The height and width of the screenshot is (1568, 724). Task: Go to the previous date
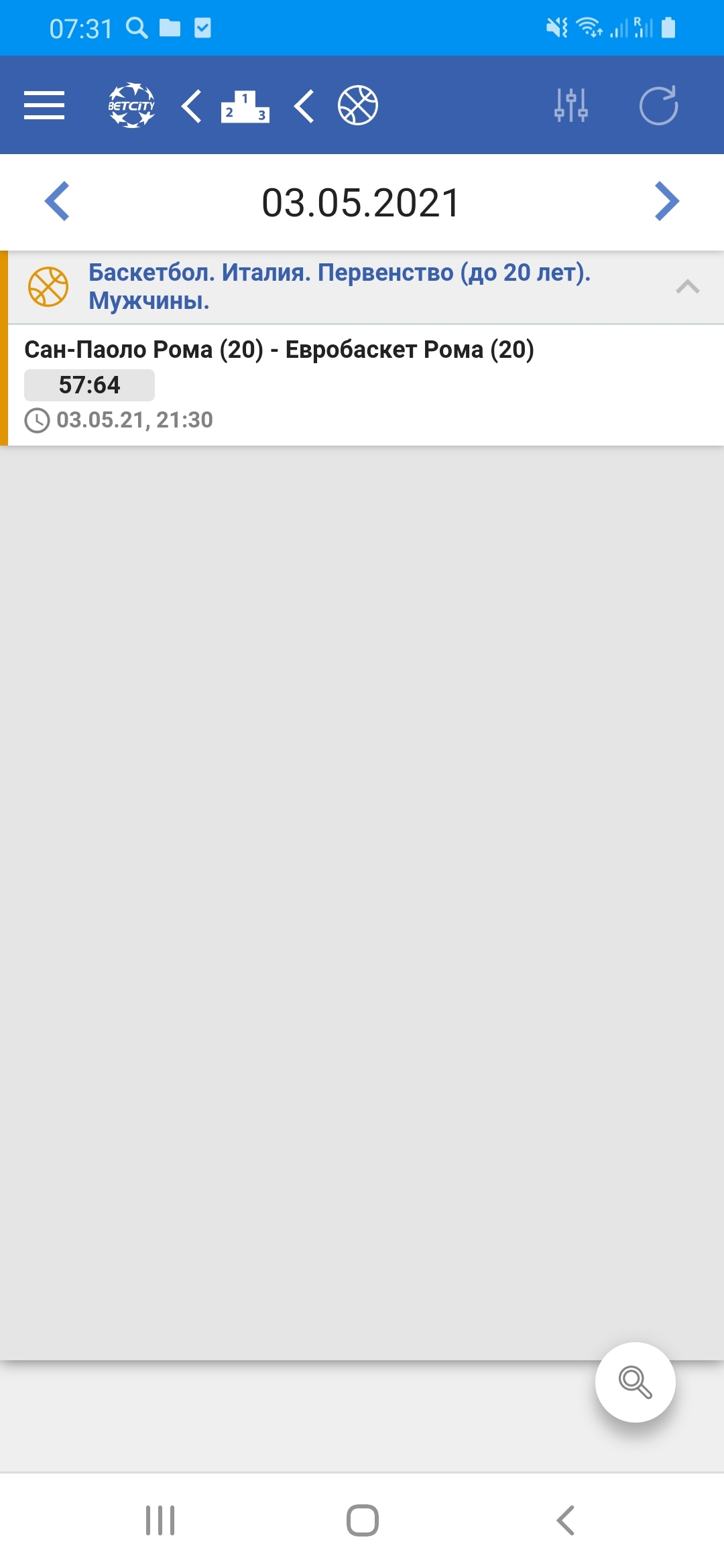[58, 201]
